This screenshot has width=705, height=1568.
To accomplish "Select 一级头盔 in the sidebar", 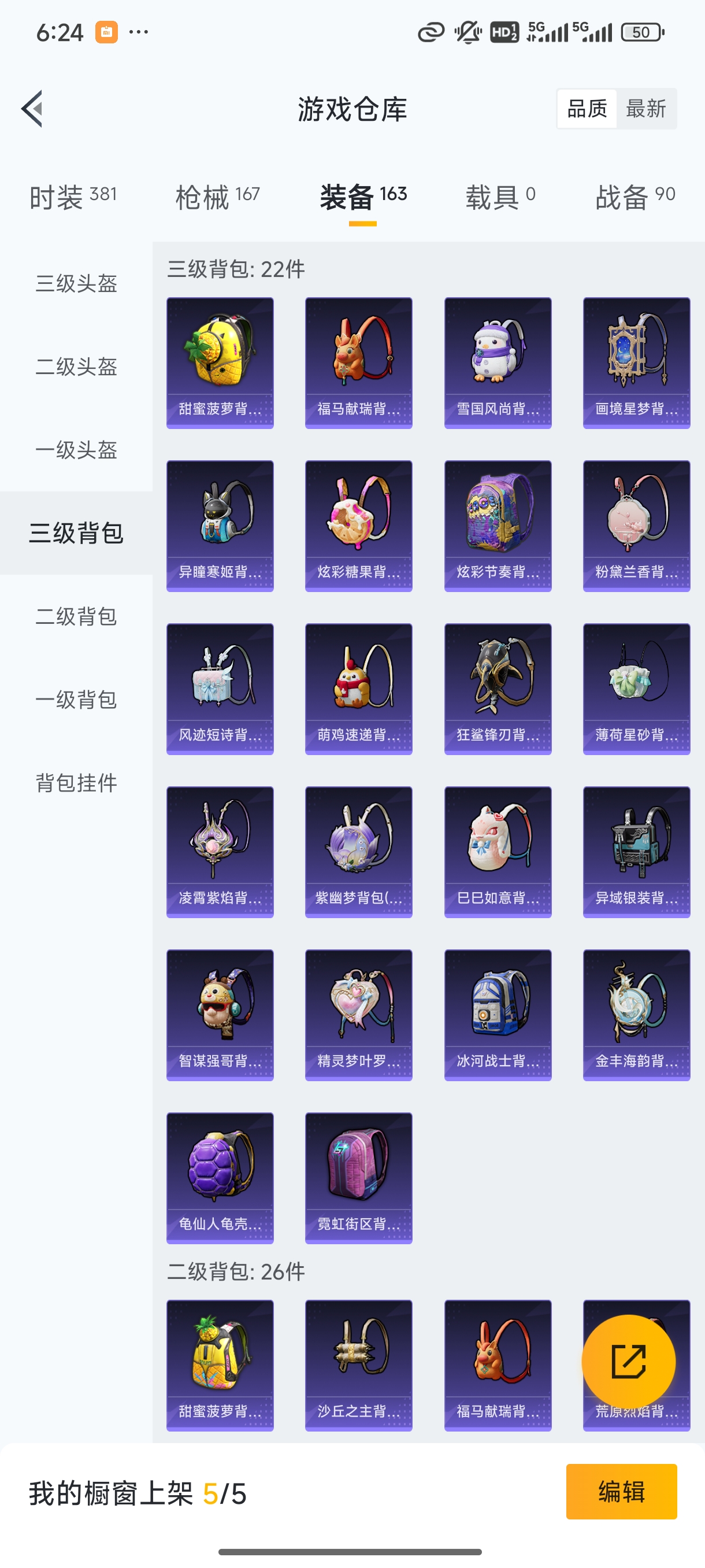I will coord(76,450).
